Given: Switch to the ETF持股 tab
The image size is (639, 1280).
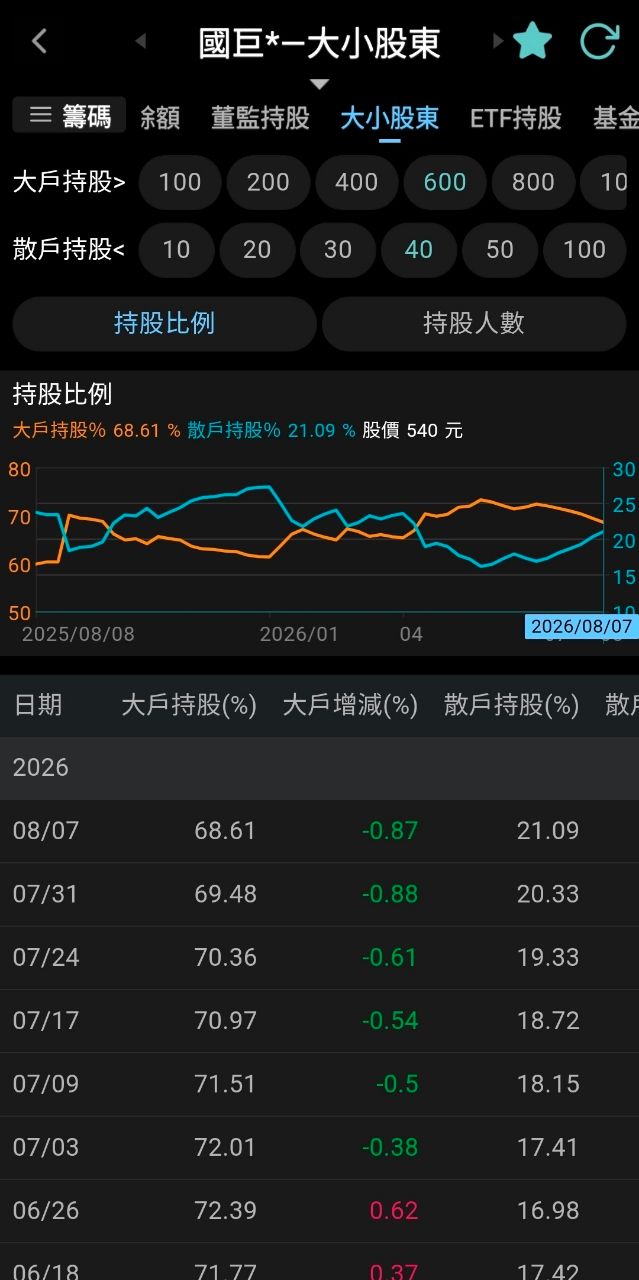Looking at the screenshot, I should [515, 118].
